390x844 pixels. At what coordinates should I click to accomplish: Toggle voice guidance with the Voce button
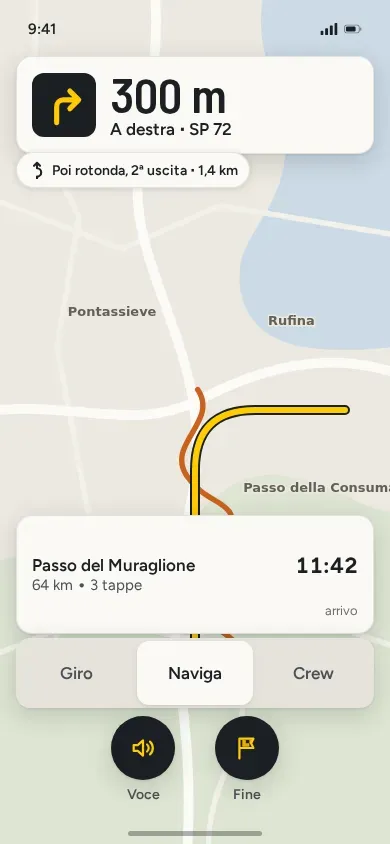coord(143,748)
